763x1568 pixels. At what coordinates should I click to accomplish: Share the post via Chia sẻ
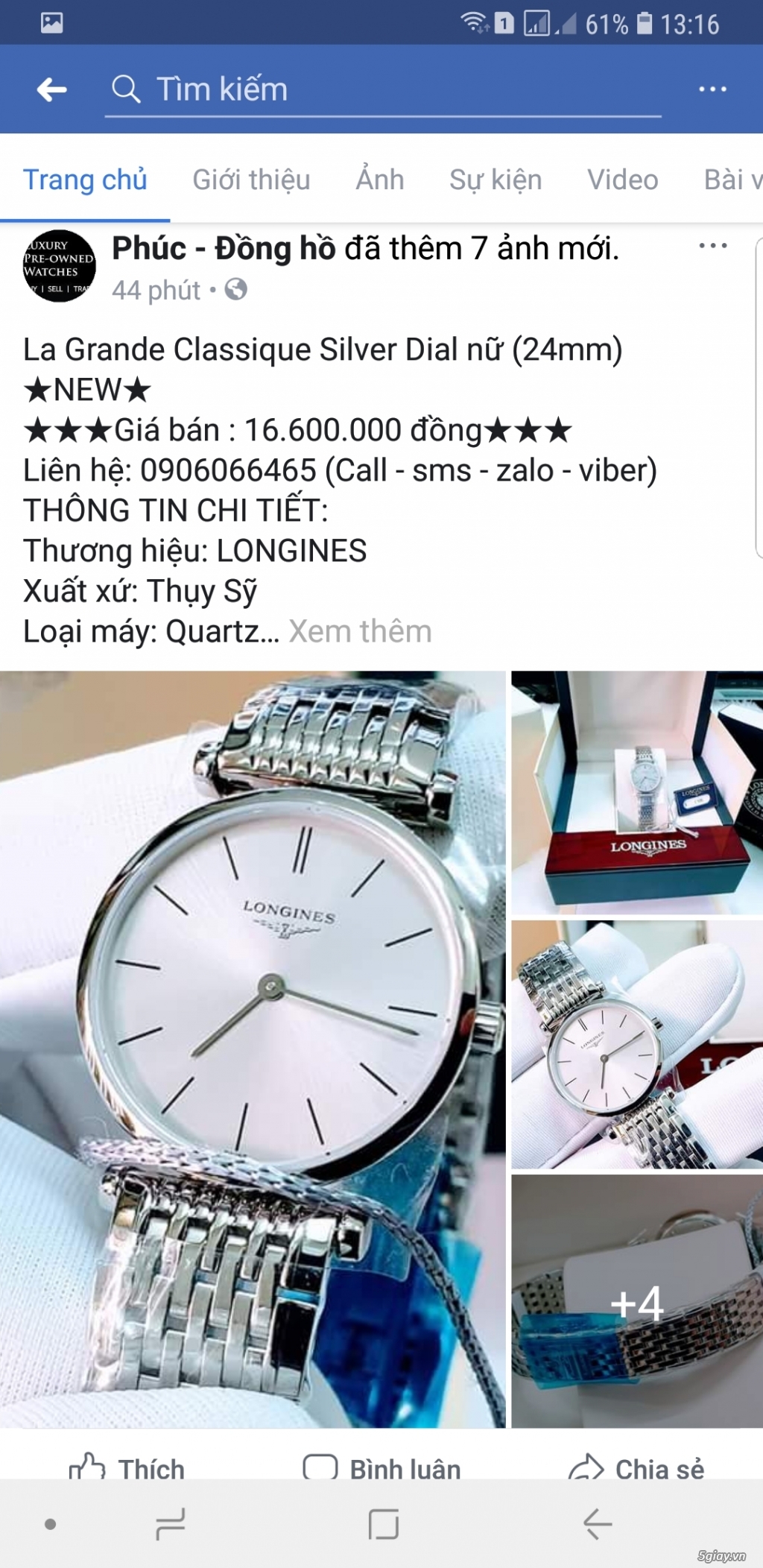pos(636,1468)
